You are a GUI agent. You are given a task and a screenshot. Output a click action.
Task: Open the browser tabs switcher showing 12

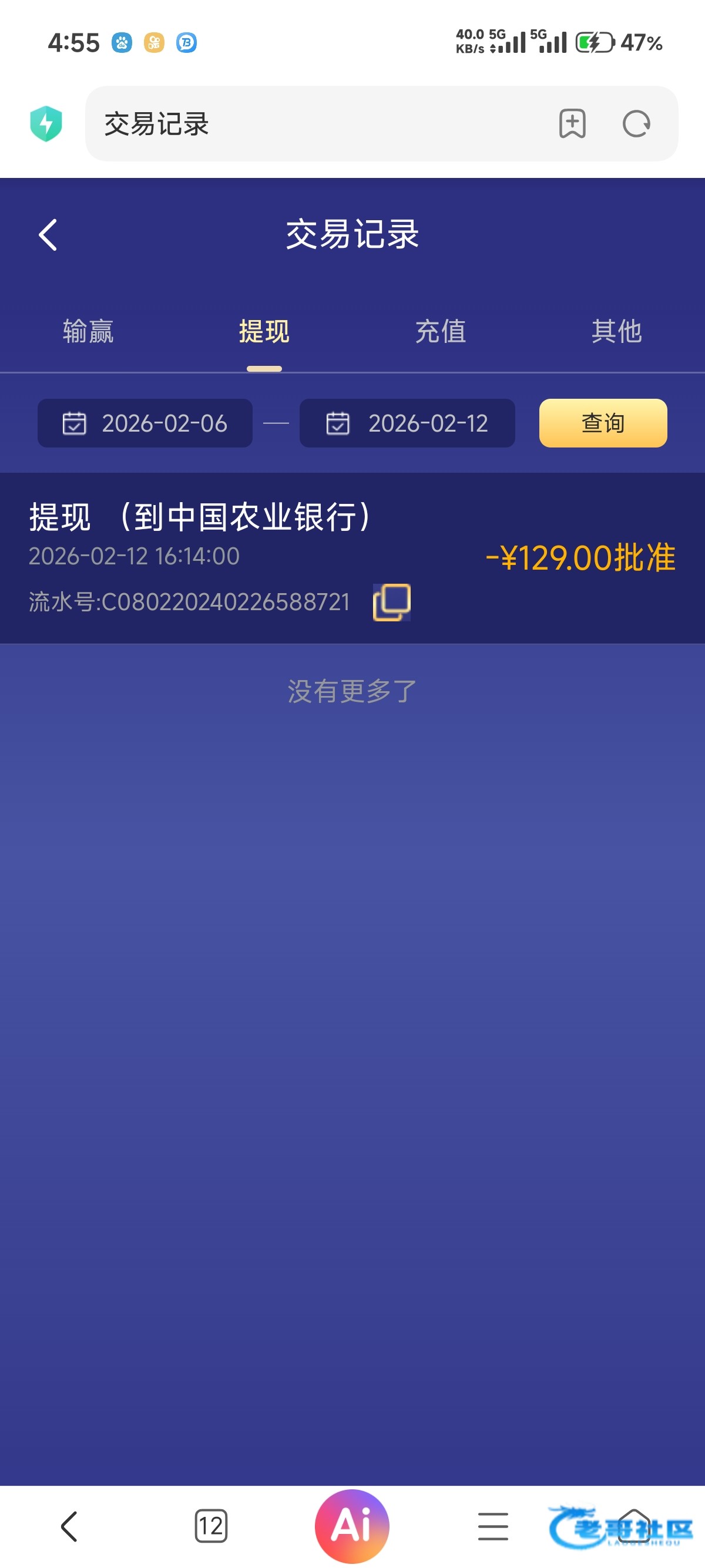point(211,1526)
